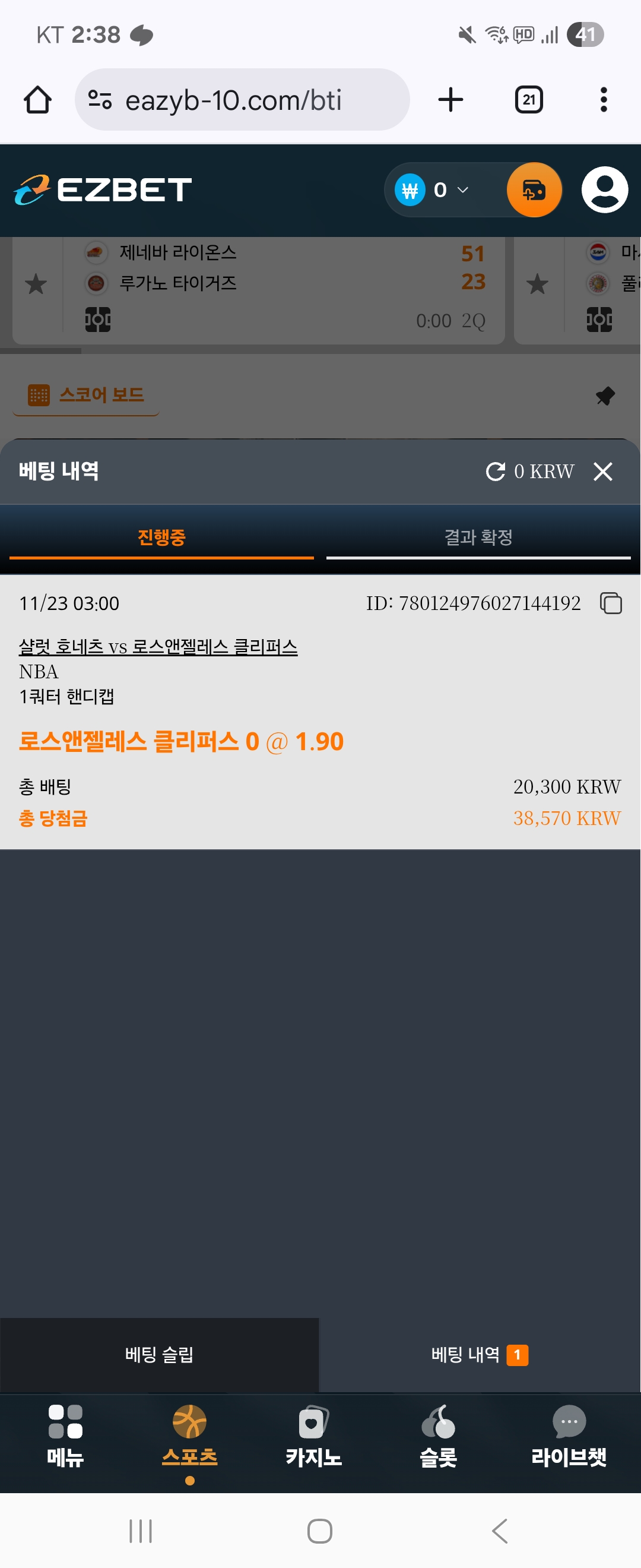641x1568 pixels.
Task: Switch to 베팅 슬립 tab
Action: click(x=159, y=1354)
